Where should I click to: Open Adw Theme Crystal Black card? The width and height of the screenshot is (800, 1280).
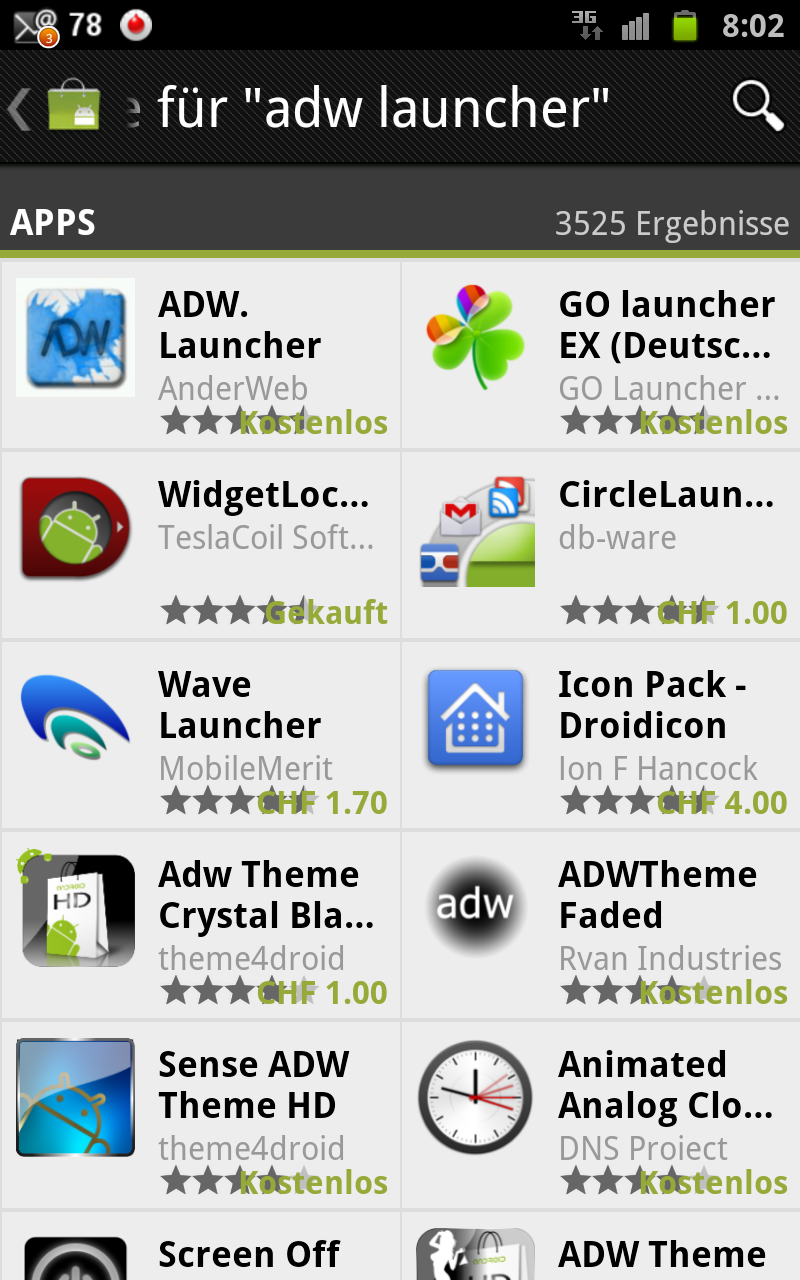(x=200, y=925)
